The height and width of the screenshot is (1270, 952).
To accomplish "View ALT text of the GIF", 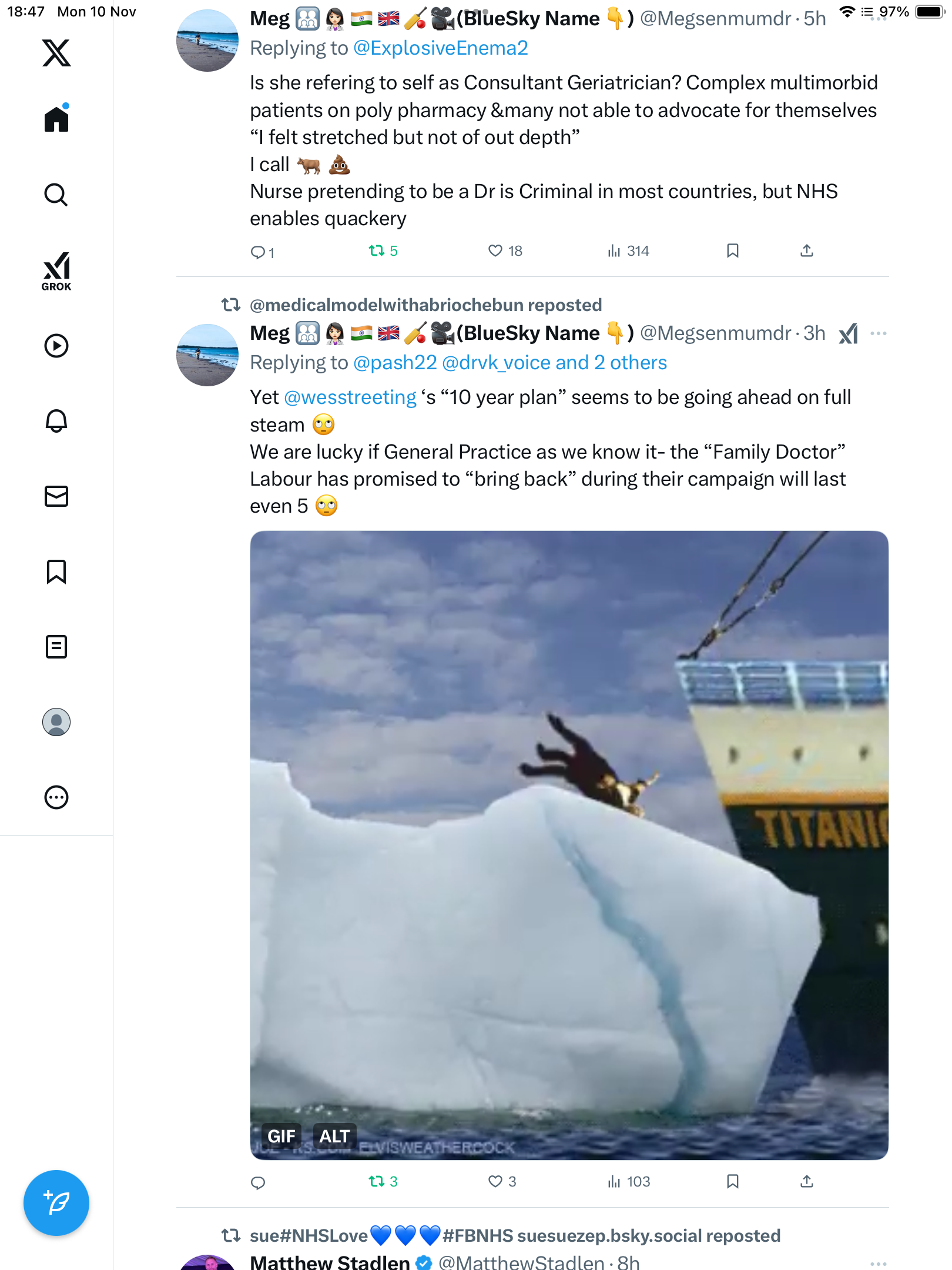I will click(334, 1136).
